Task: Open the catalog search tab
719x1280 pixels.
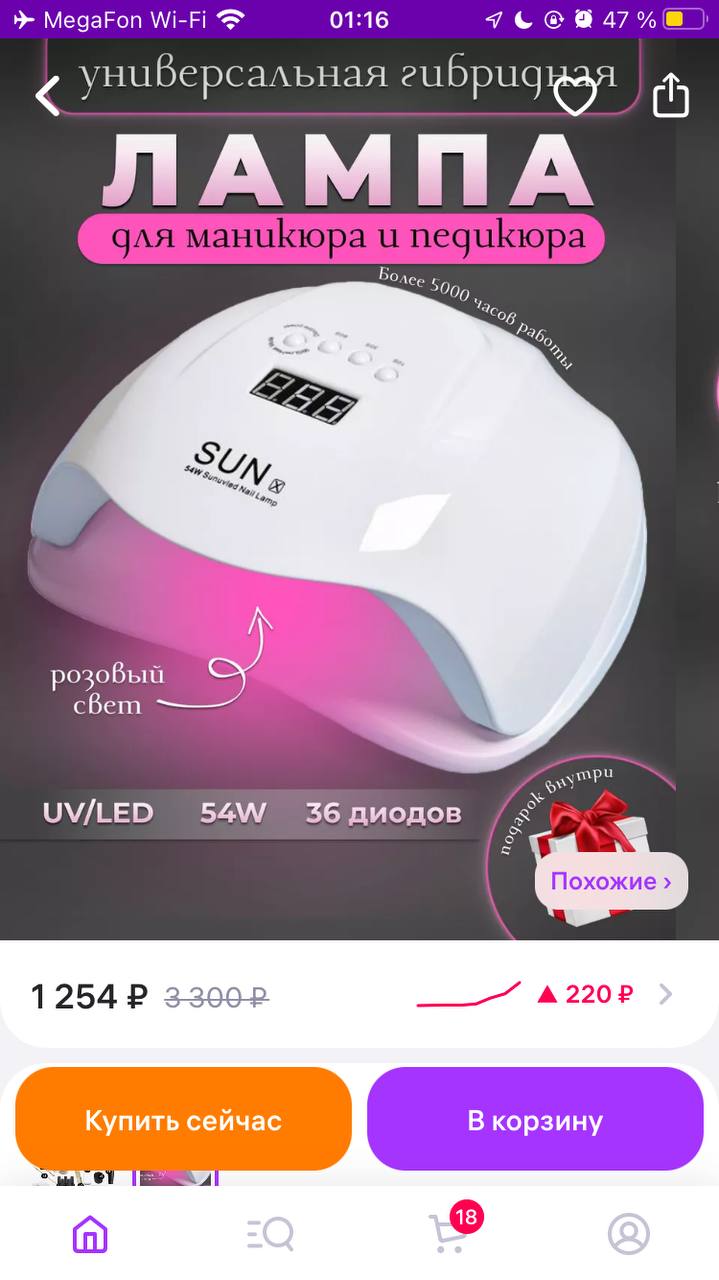Action: click(x=270, y=1234)
